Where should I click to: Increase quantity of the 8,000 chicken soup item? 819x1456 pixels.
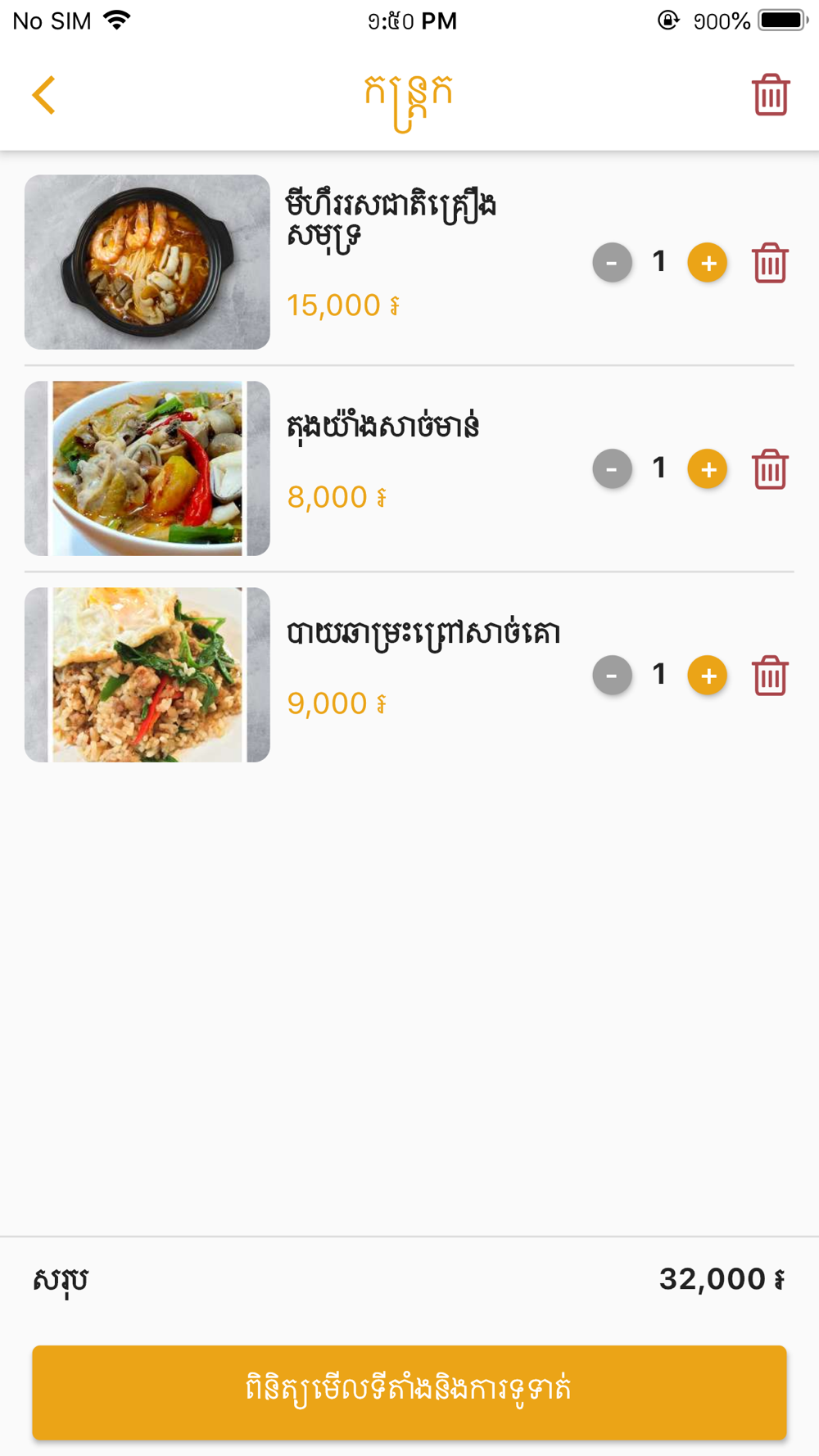708,469
